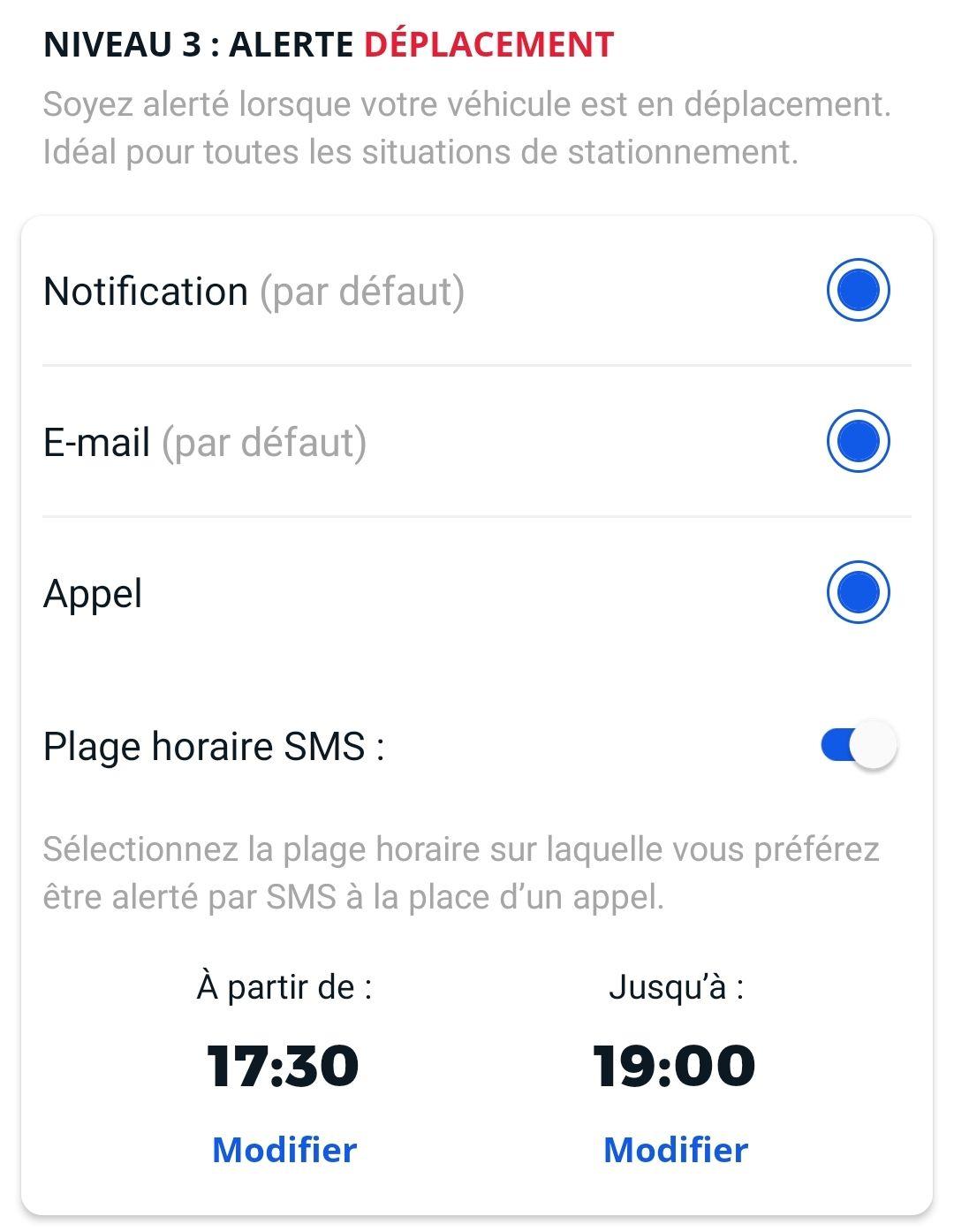The width and height of the screenshot is (954, 1232).
Task: Click the Notification row label
Action: click(x=148, y=291)
